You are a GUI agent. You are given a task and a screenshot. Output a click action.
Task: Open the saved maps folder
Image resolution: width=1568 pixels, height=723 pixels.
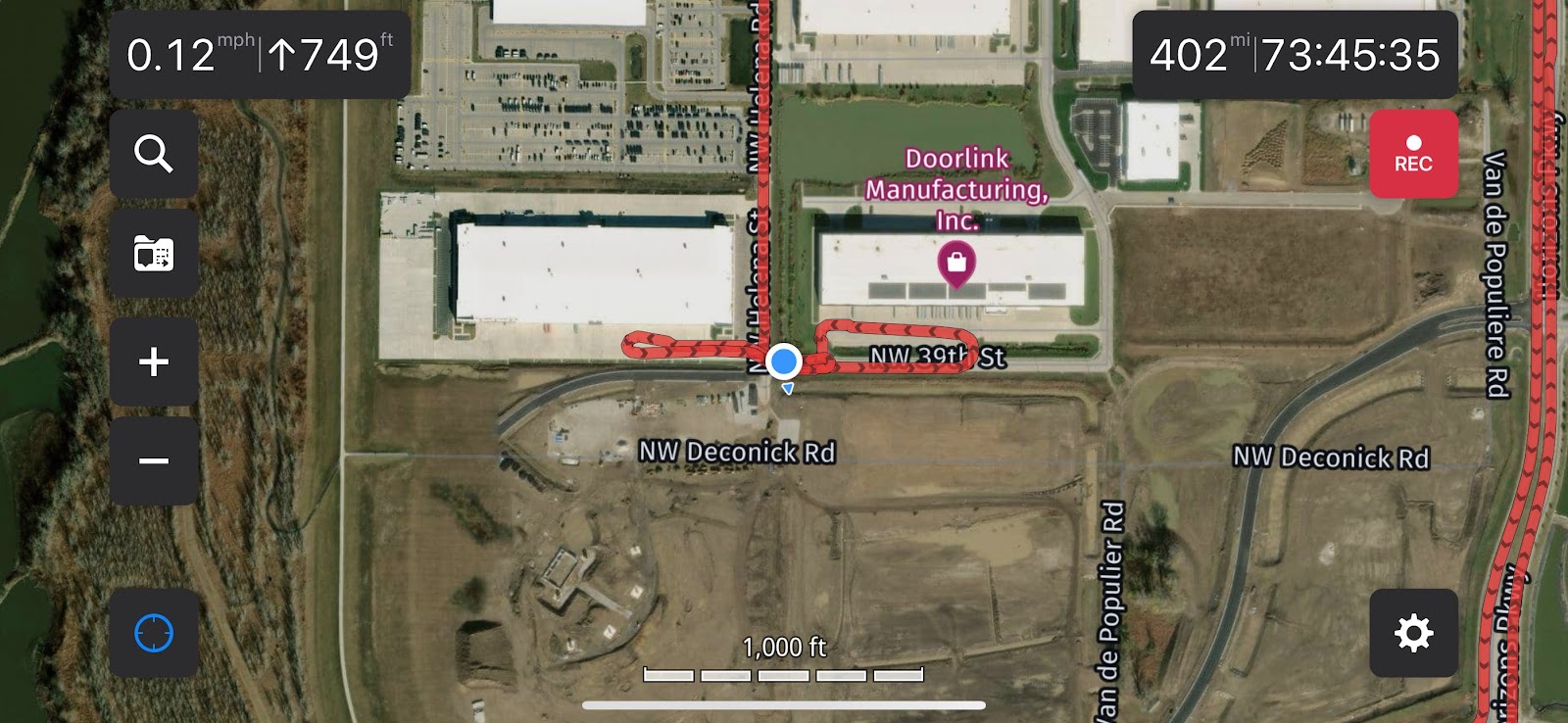[154, 253]
